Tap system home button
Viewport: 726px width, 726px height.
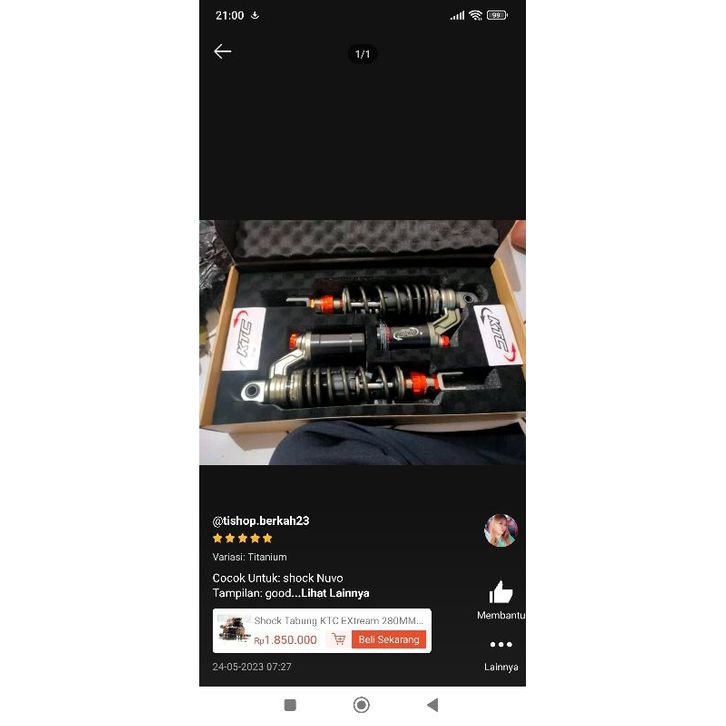coord(362,705)
